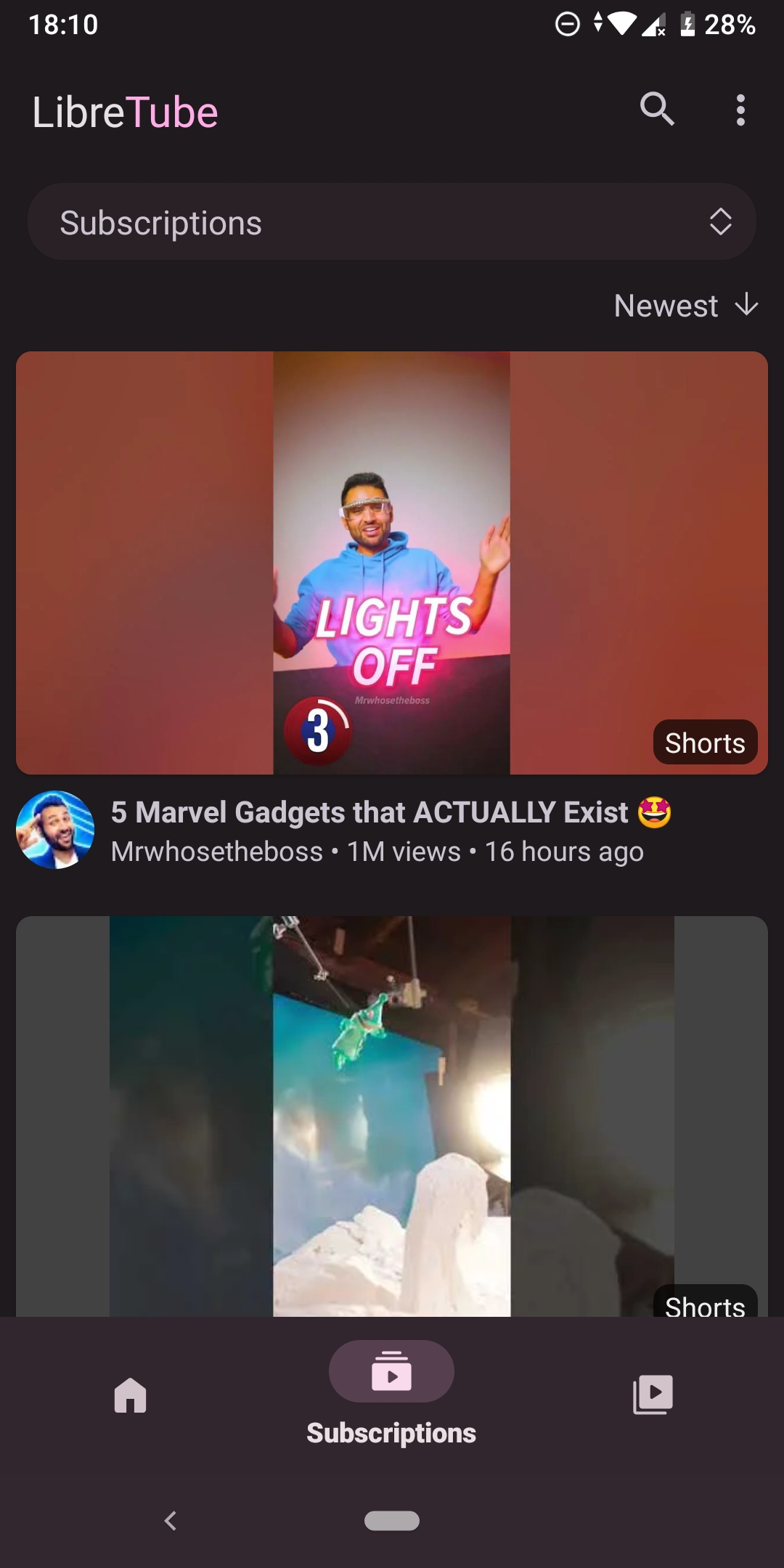Screen dimensions: 784x1568
Task: Open 5 Marvel Gadgets that ACTUALLY Exist
Action: pyautogui.click(x=370, y=812)
